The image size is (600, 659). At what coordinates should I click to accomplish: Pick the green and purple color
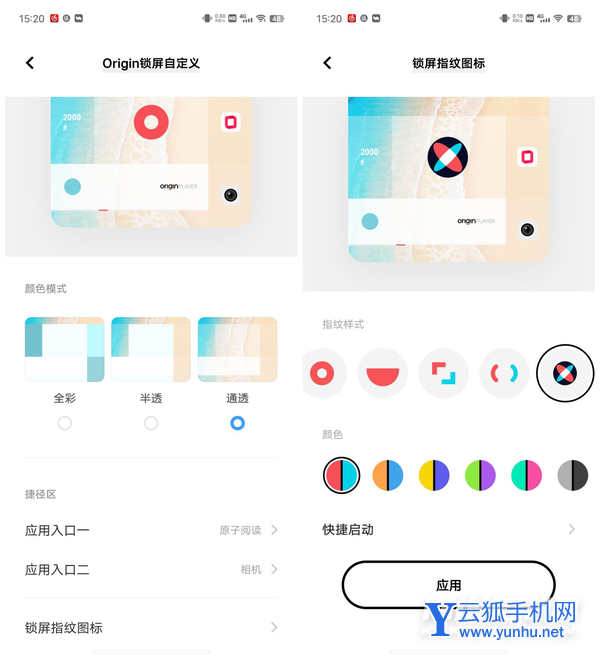tap(480, 476)
